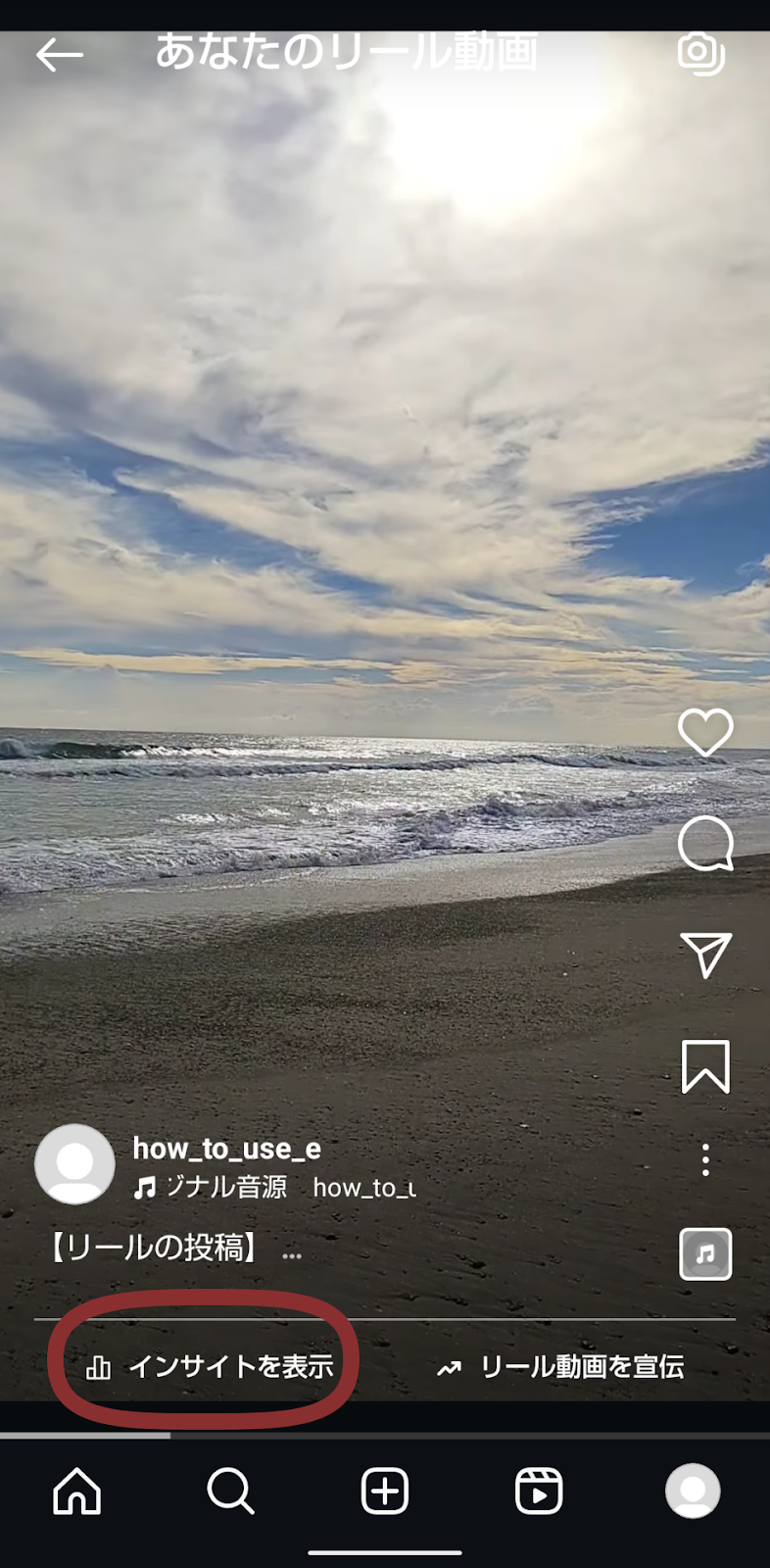Open the audio thumbnail button
770x1568 pixels.
tap(705, 1253)
